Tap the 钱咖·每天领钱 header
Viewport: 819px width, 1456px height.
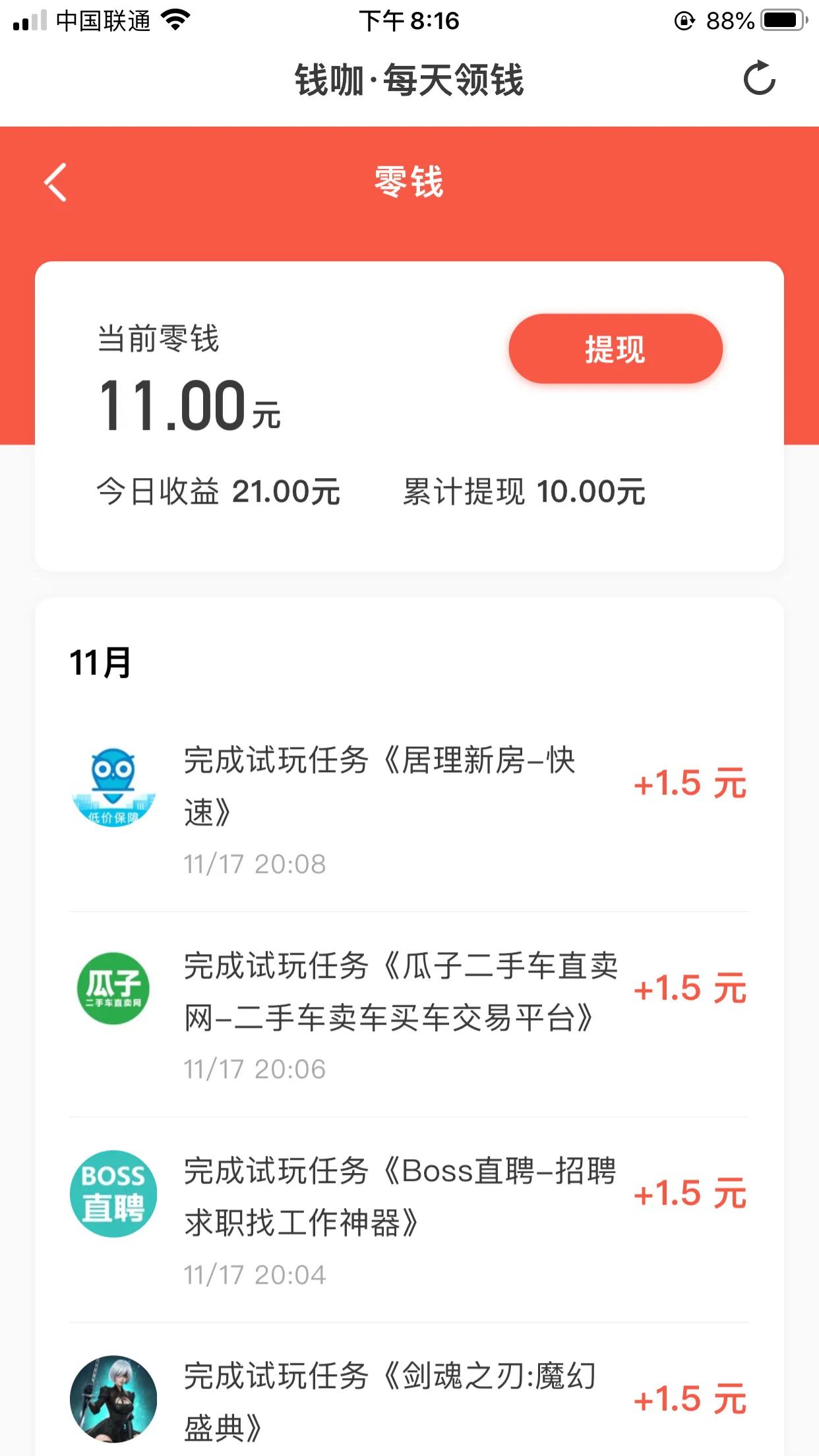[x=409, y=82]
